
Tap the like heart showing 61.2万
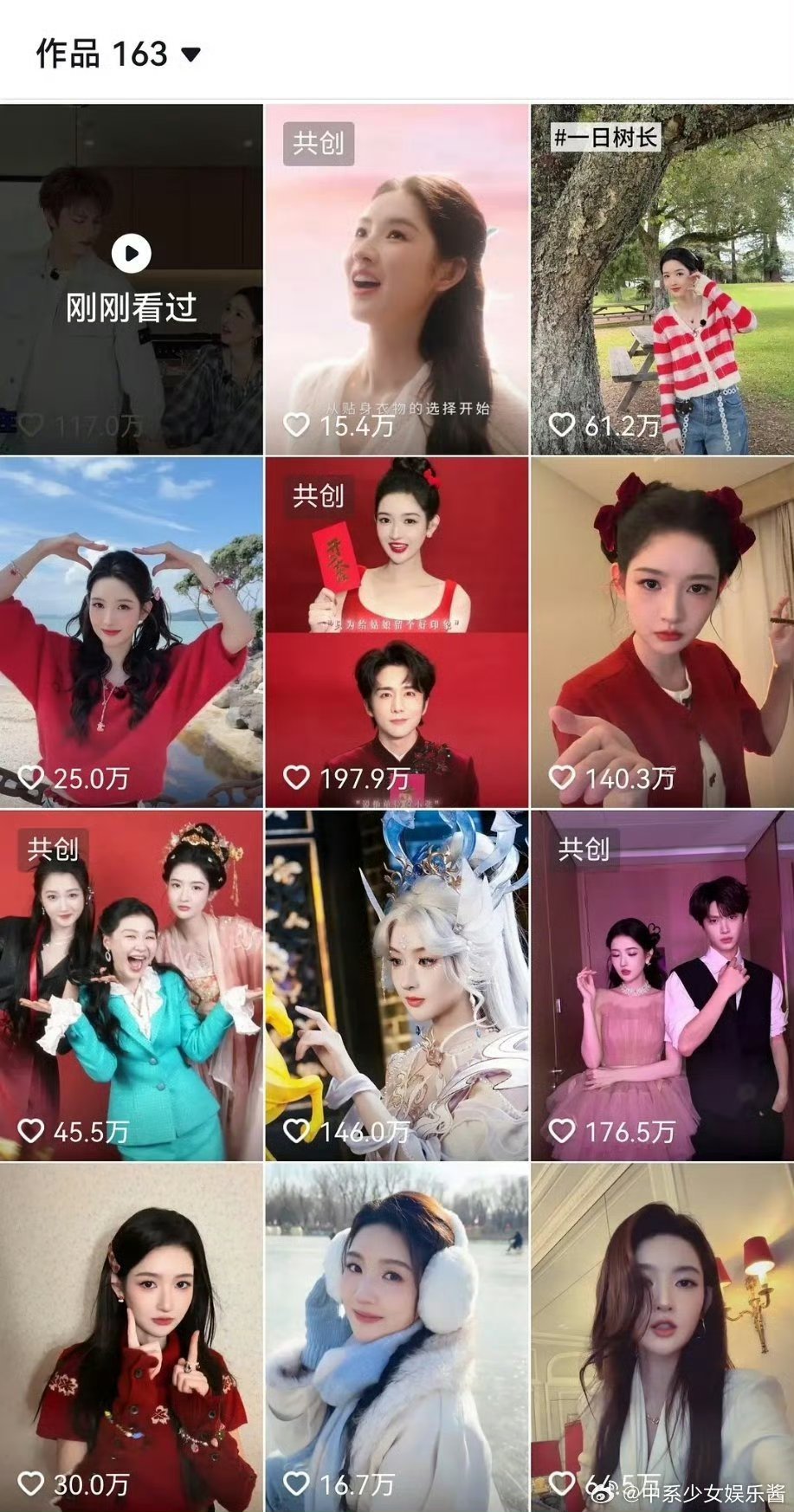563,424
